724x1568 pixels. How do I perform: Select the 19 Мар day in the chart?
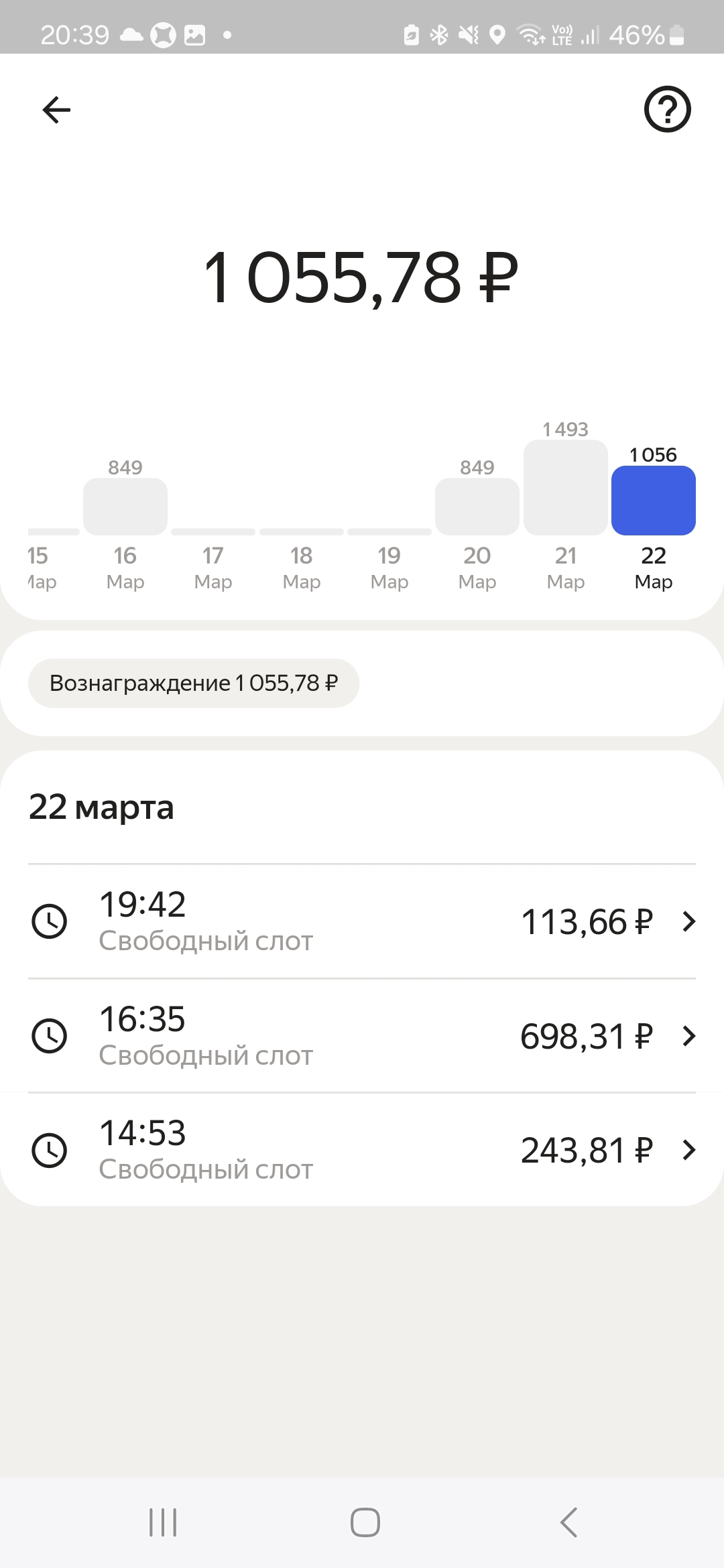(x=389, y=532)
